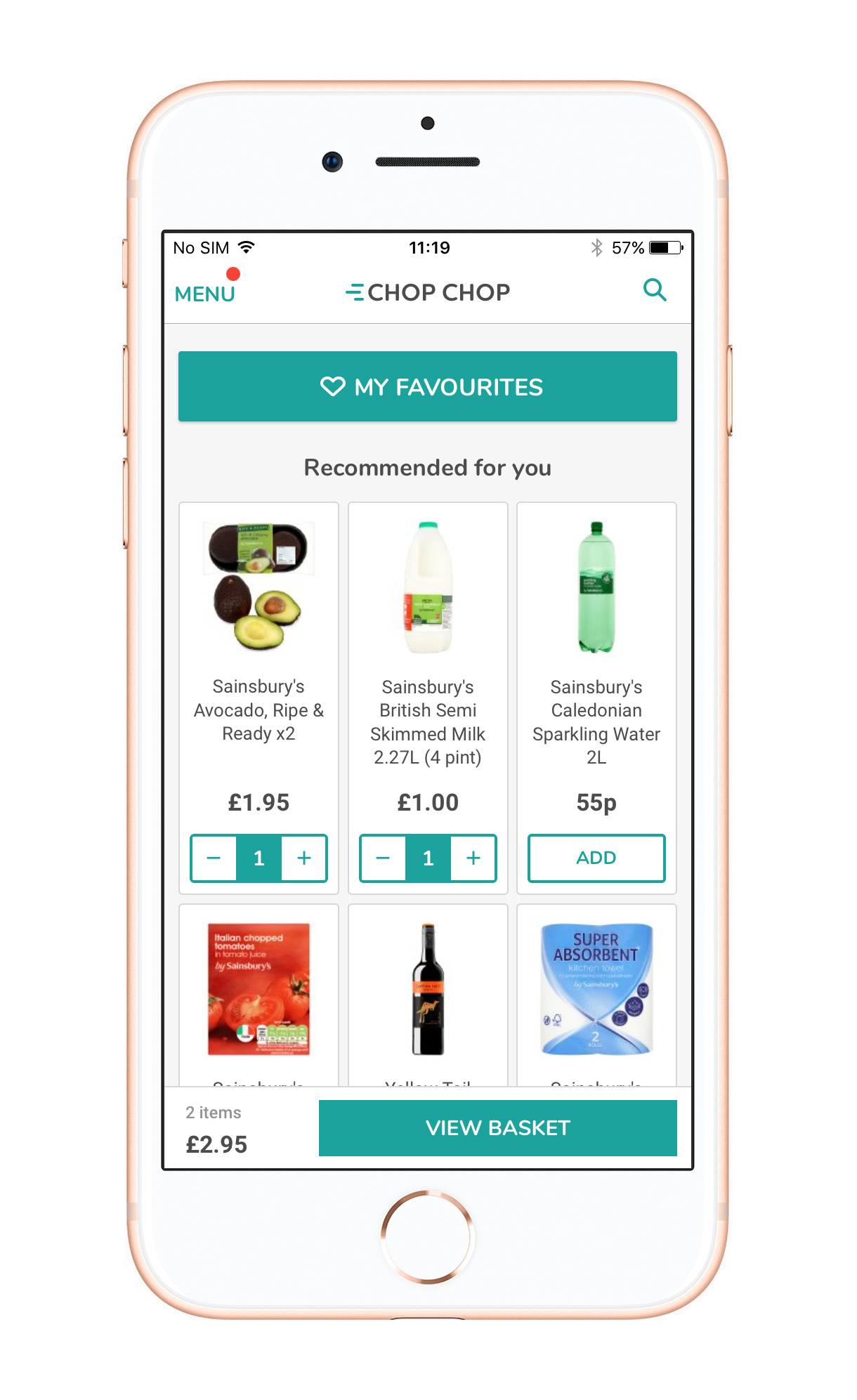
Task: Add Caledonian Sparkling Water to basket
Action: (596, 858)
